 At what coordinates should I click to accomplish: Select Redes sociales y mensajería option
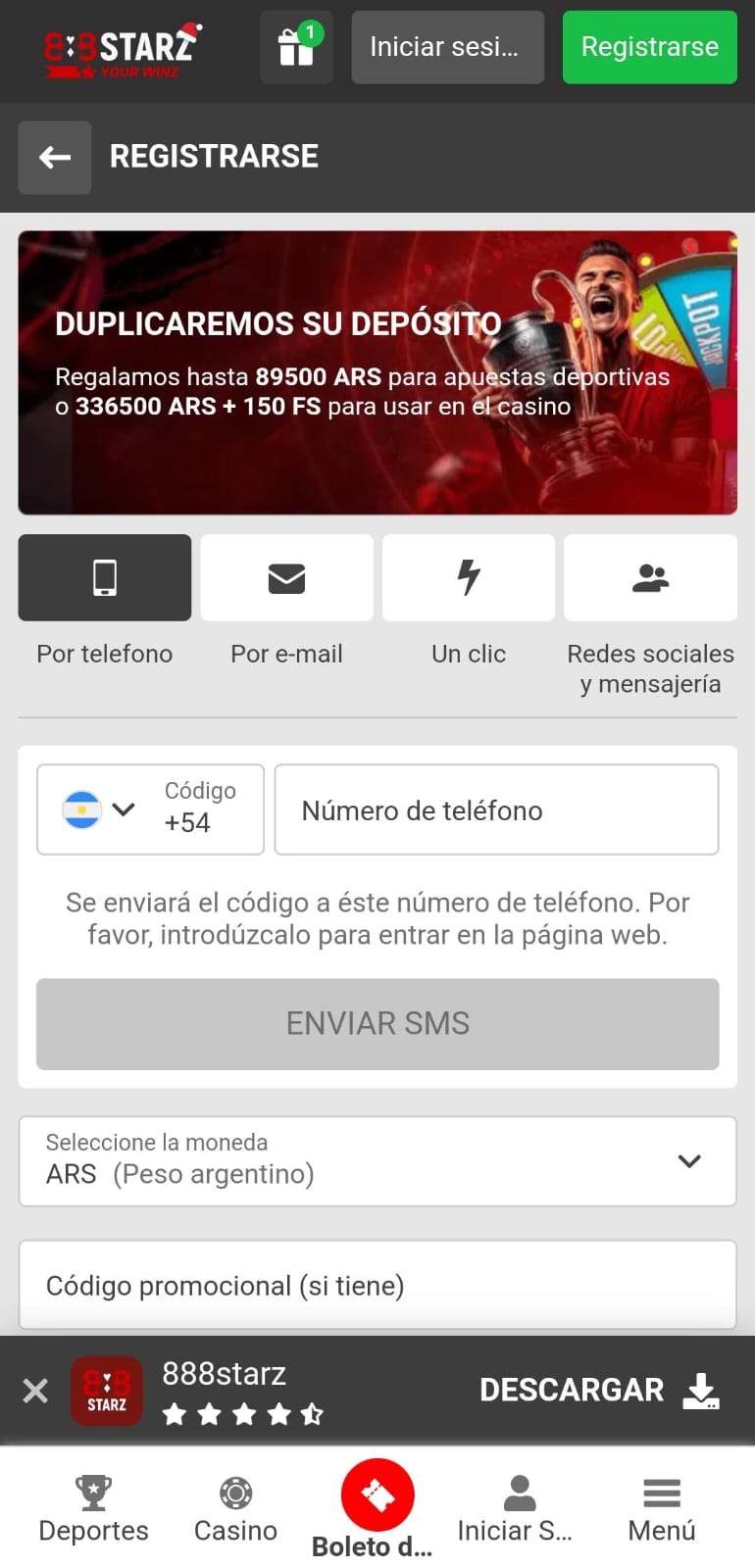[650, 578]
